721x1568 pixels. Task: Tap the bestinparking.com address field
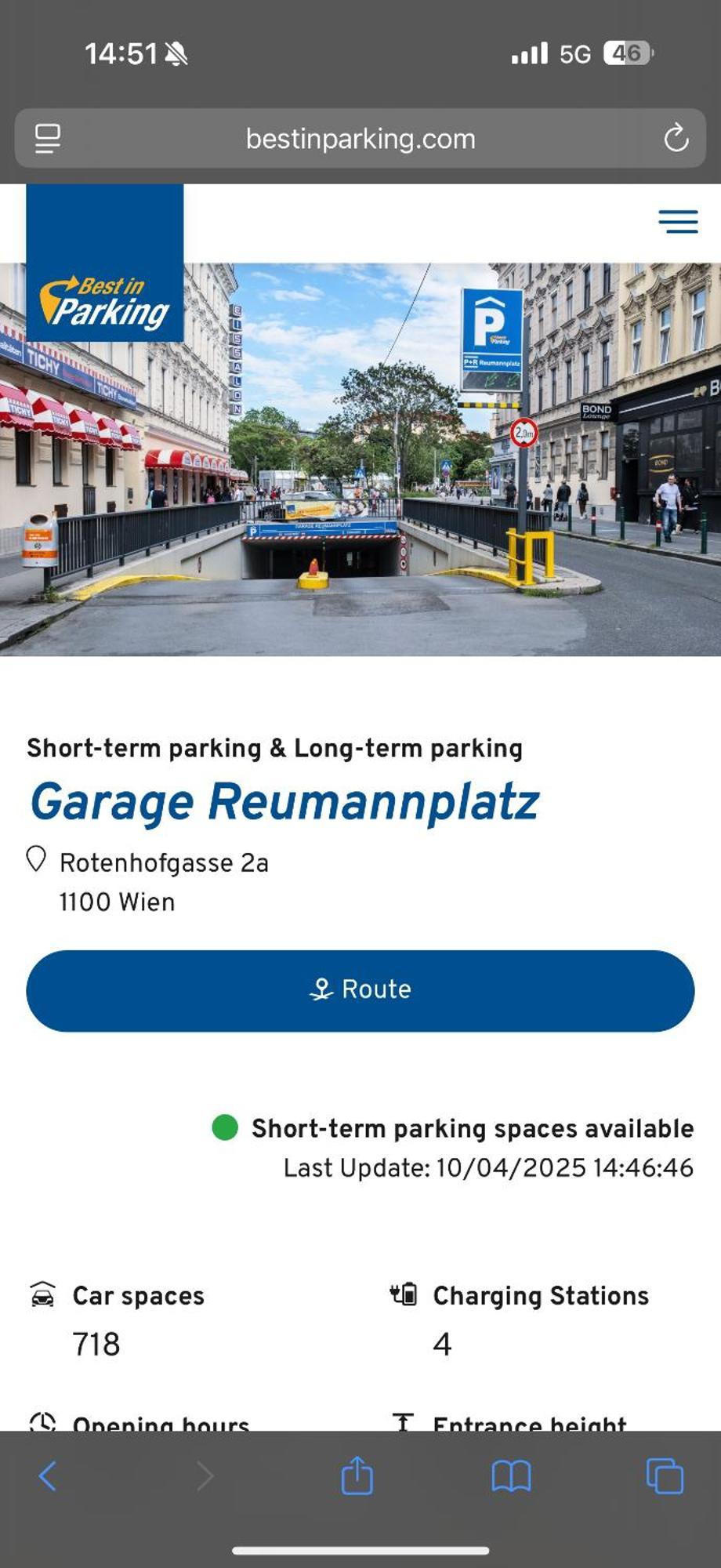pos(360,140)
